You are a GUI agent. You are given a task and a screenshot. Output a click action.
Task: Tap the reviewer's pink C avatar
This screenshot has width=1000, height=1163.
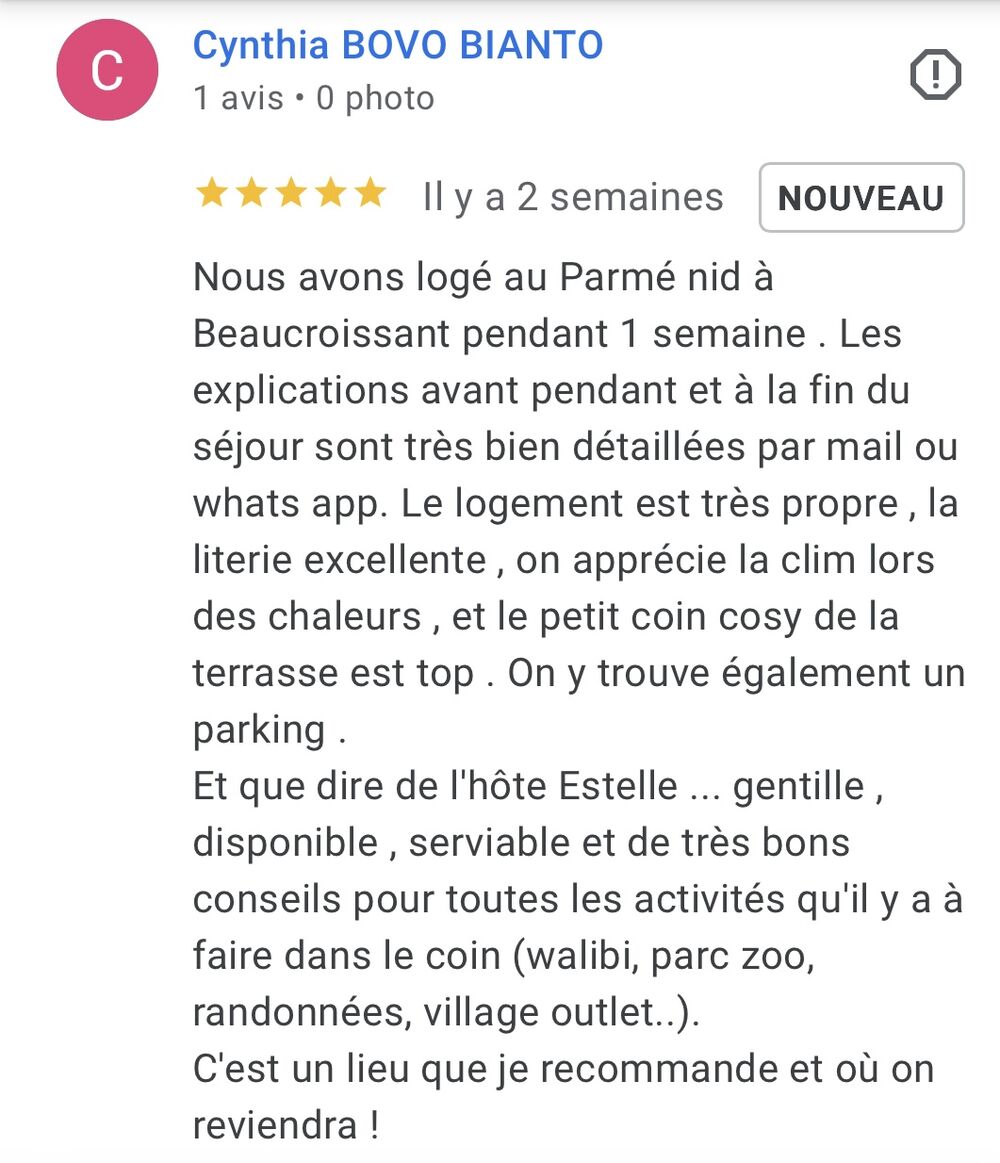[107, 70]
